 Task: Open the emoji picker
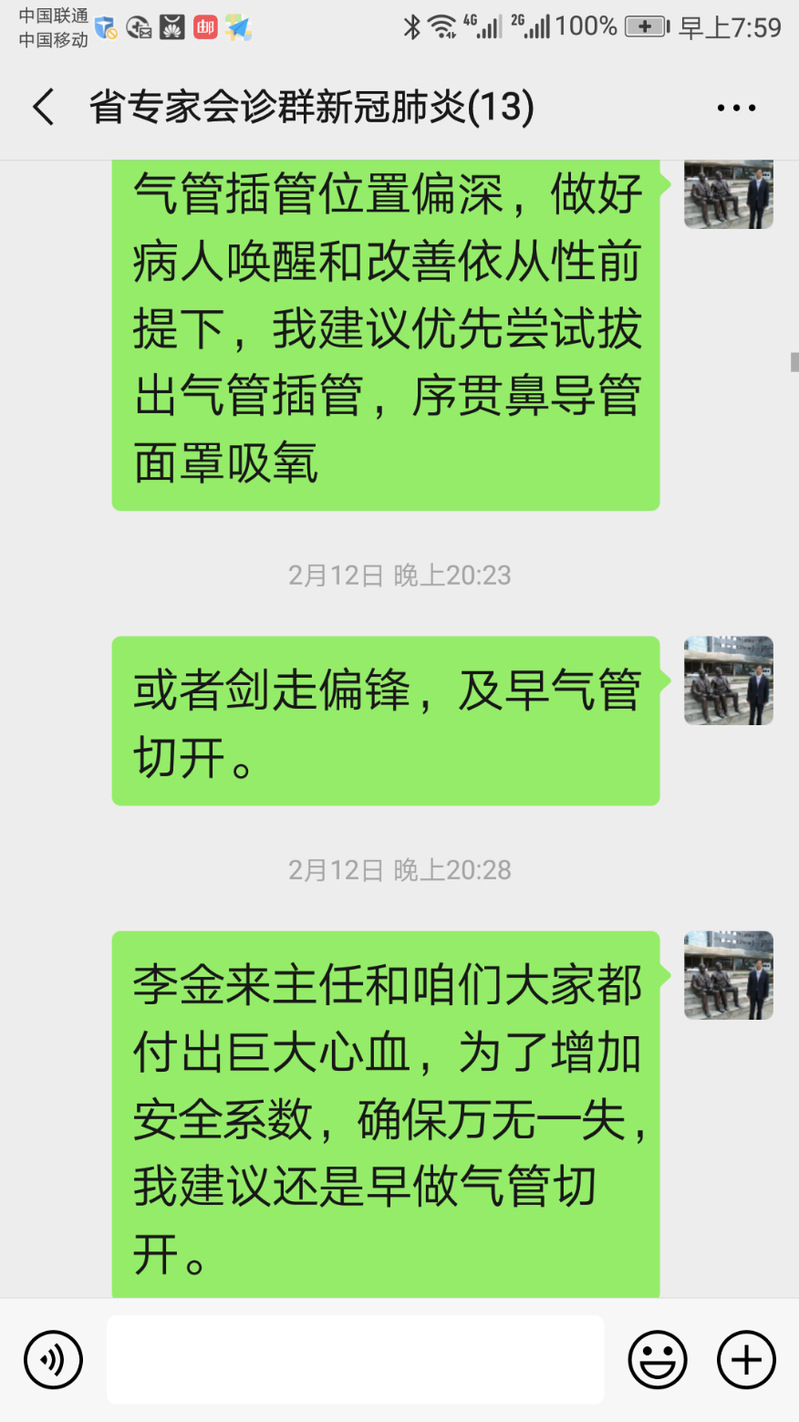click(x=657, y=1360)
